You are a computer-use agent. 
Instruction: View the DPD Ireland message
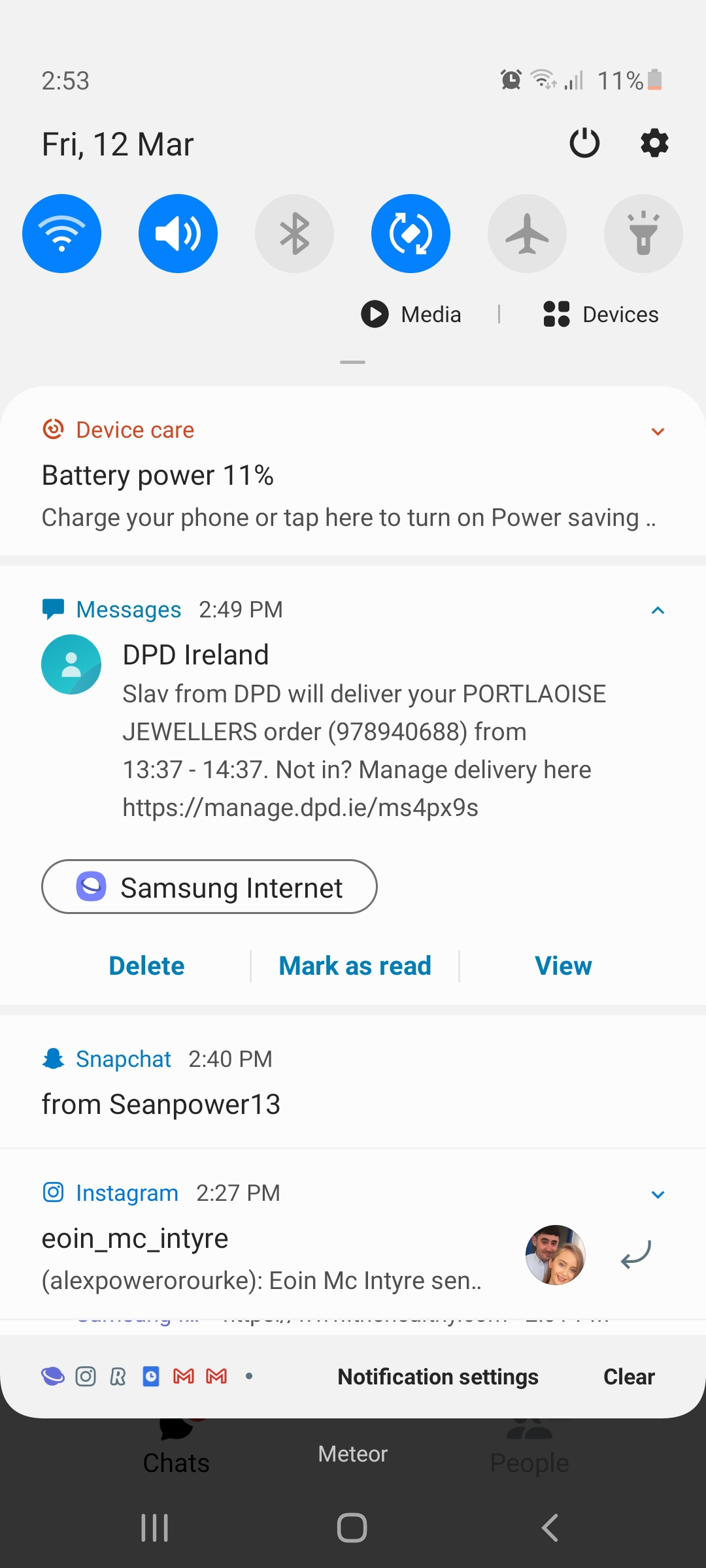563,966
